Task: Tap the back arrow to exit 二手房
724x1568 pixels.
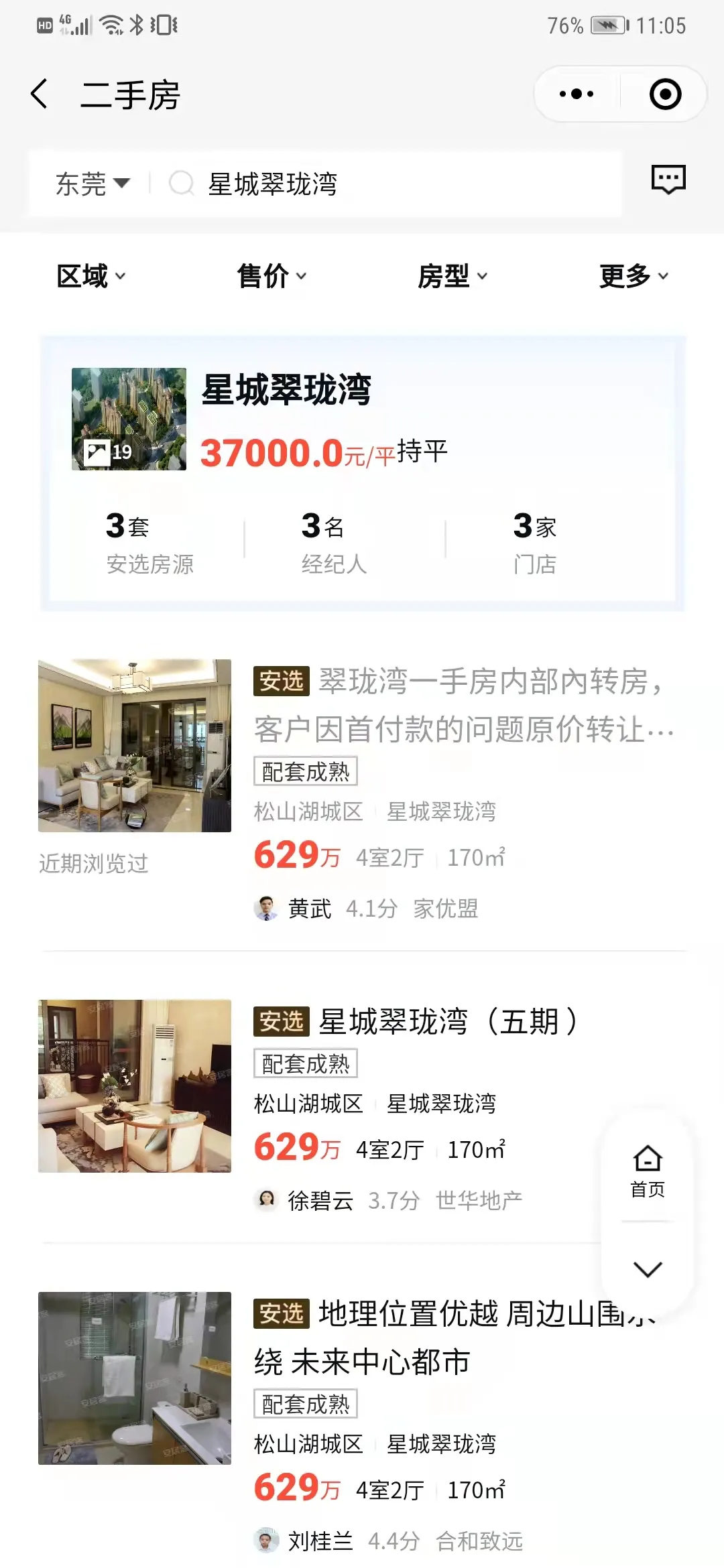Action: (40, 94)
